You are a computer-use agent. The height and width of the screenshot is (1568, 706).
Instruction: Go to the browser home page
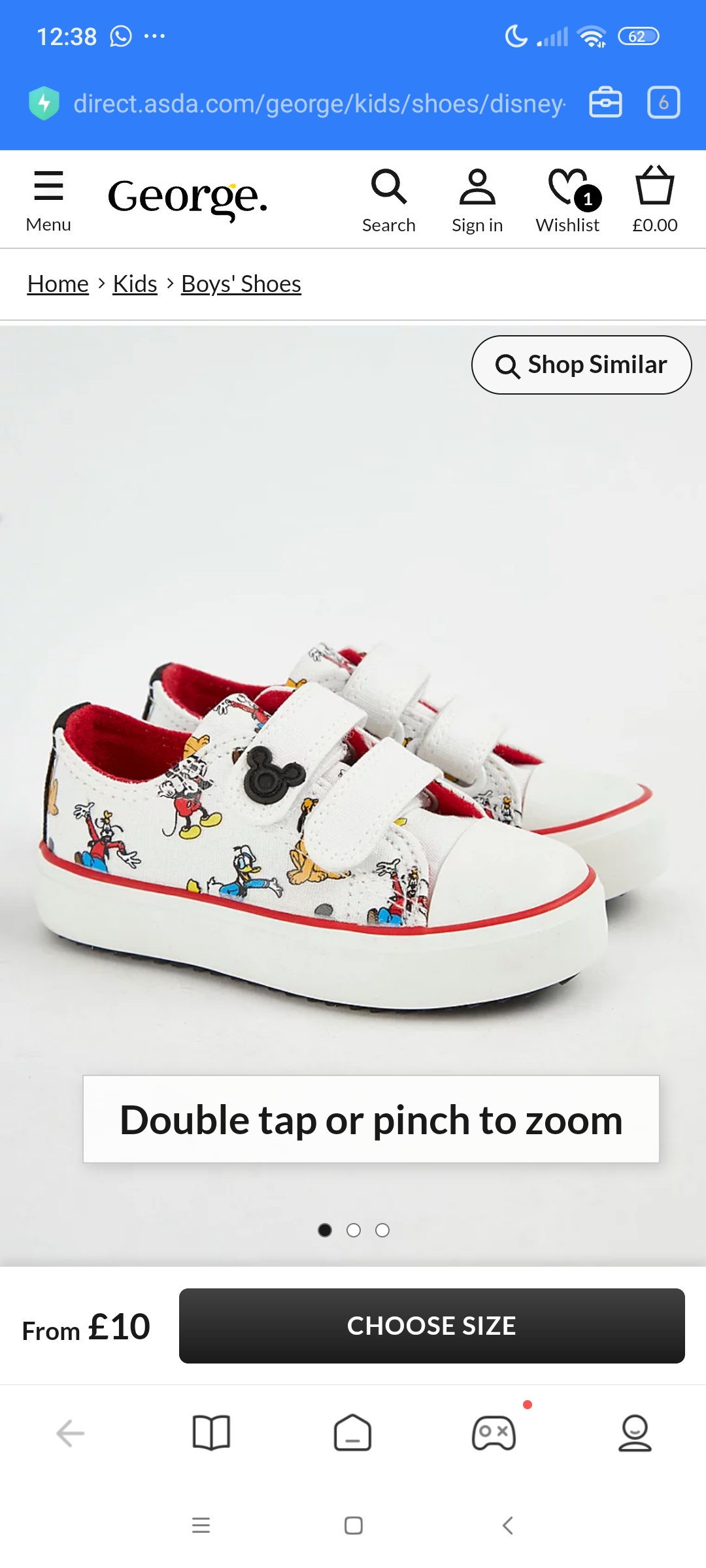pyautogui.click(x=352, y=1433)
